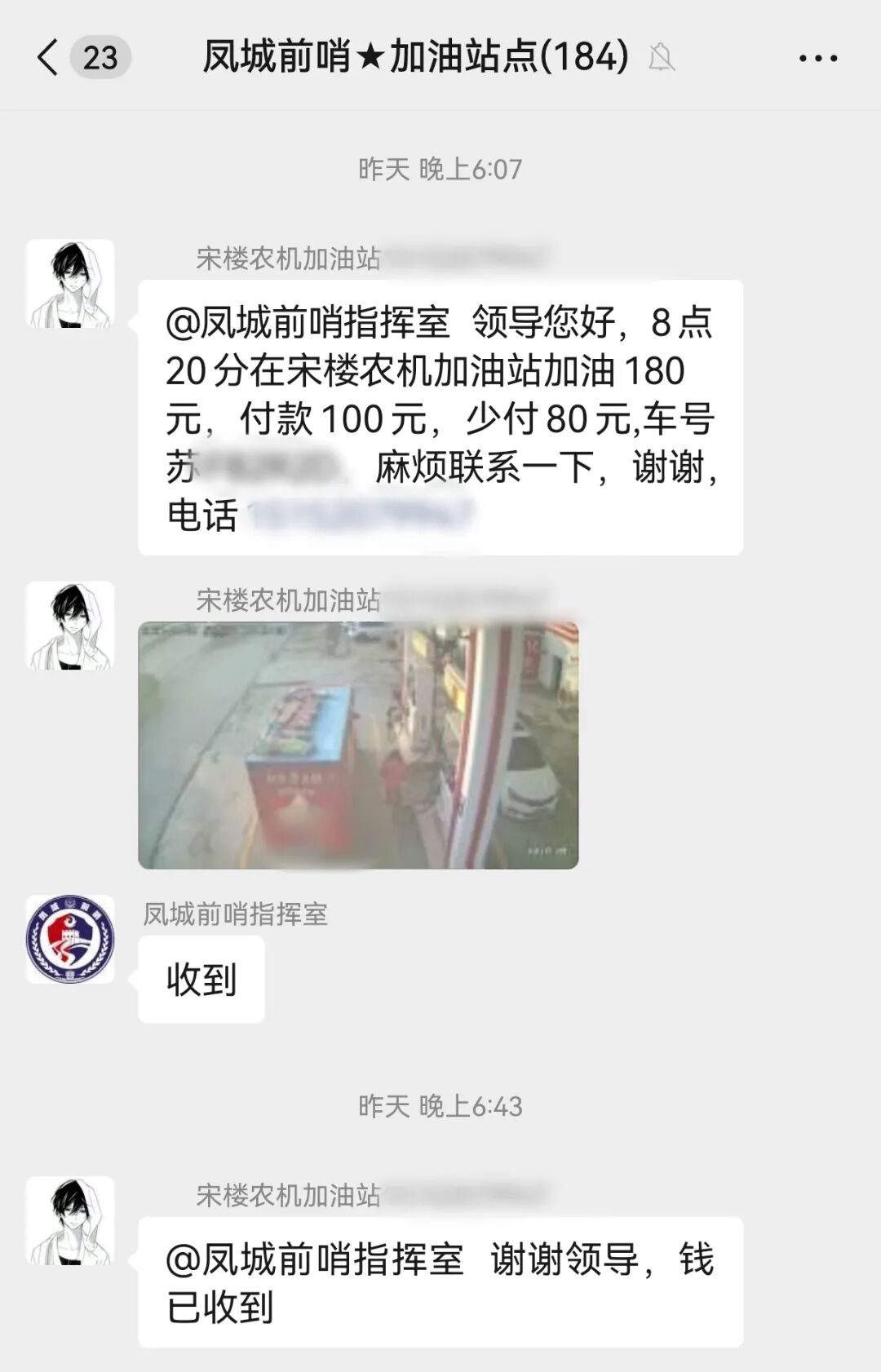This screenshot has width=881, height=1372.
Task: Tap 凤城前哨指挥室 avatar beside 收到
Action: click(x=70, y=939)
